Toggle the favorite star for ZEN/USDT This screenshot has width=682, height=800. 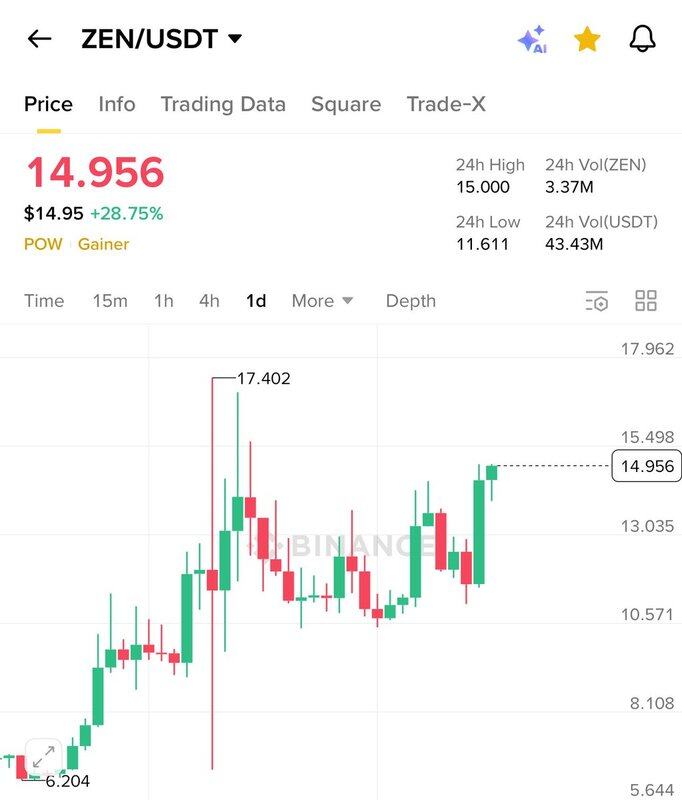(587, 40)
